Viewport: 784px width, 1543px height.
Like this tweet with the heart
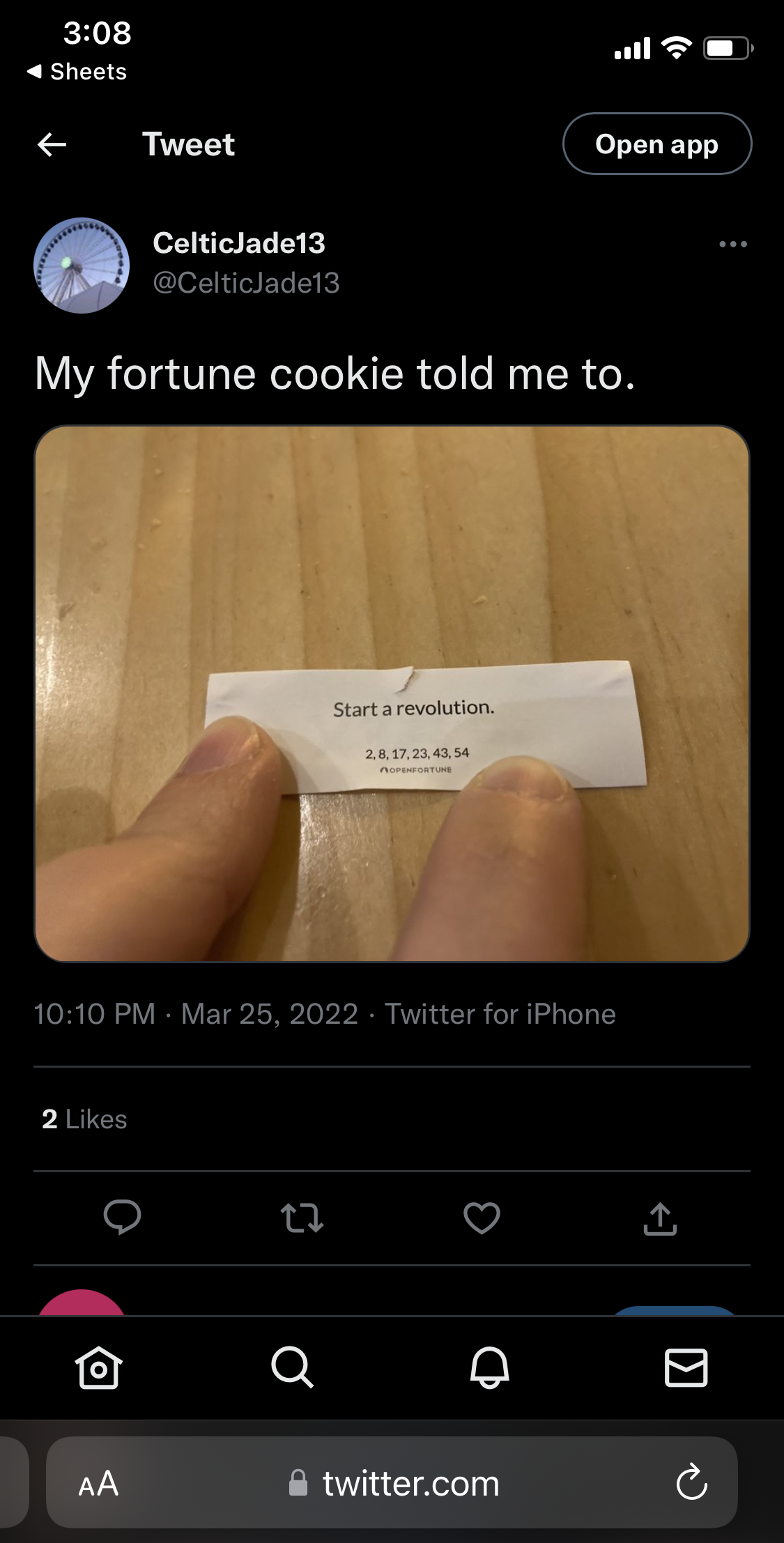[x=482, y=1218]
